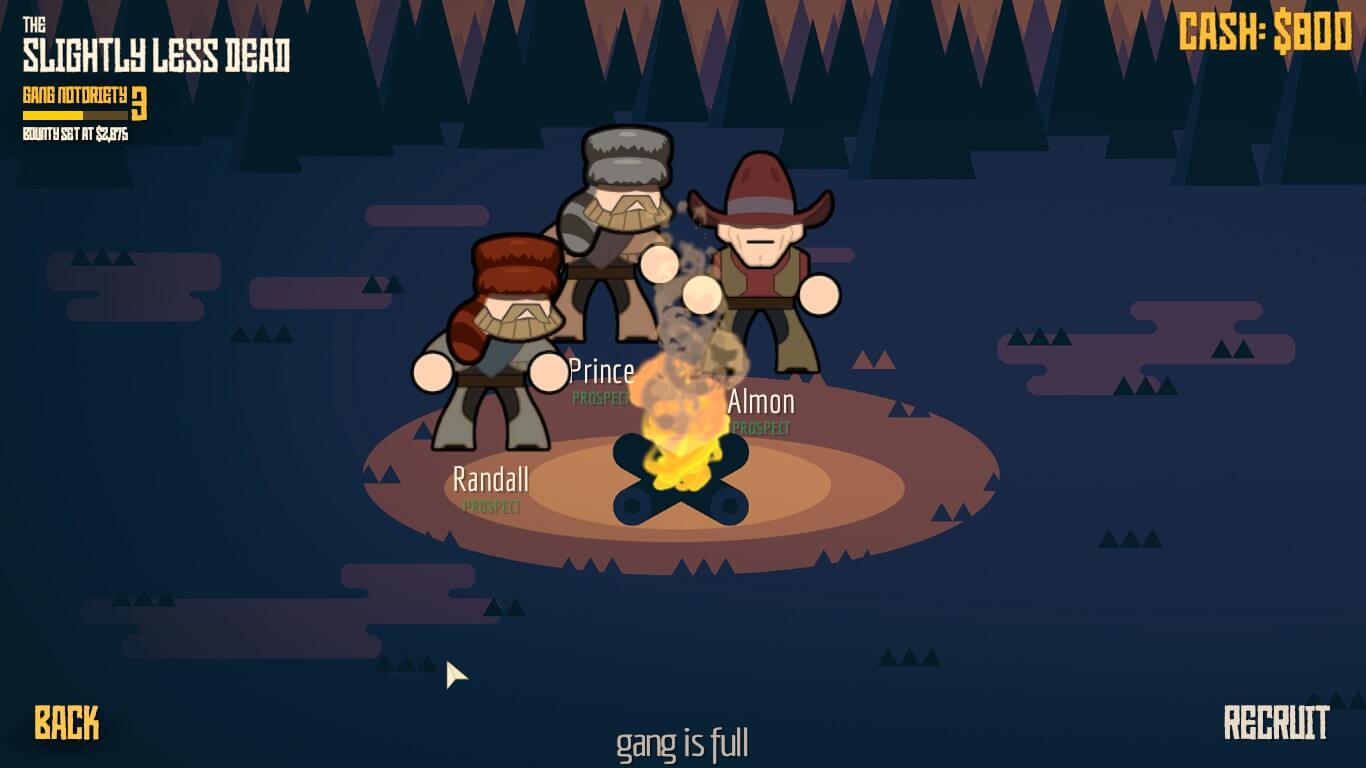The image size is (1366, 768).
Task: Tap the Recruit button
Action: click(x=1276, y=722)
